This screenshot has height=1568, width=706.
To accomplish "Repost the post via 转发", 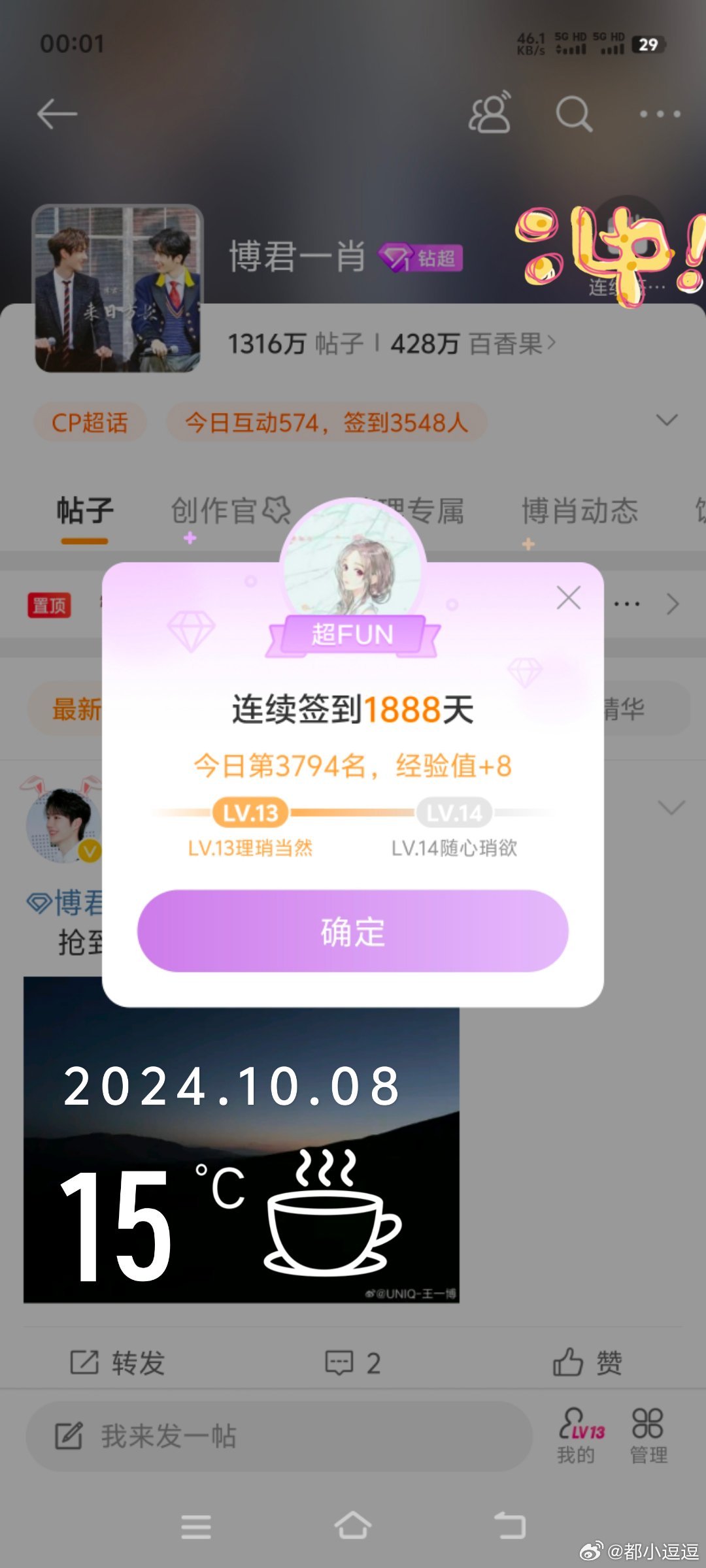I will [x=118, y=1363].
